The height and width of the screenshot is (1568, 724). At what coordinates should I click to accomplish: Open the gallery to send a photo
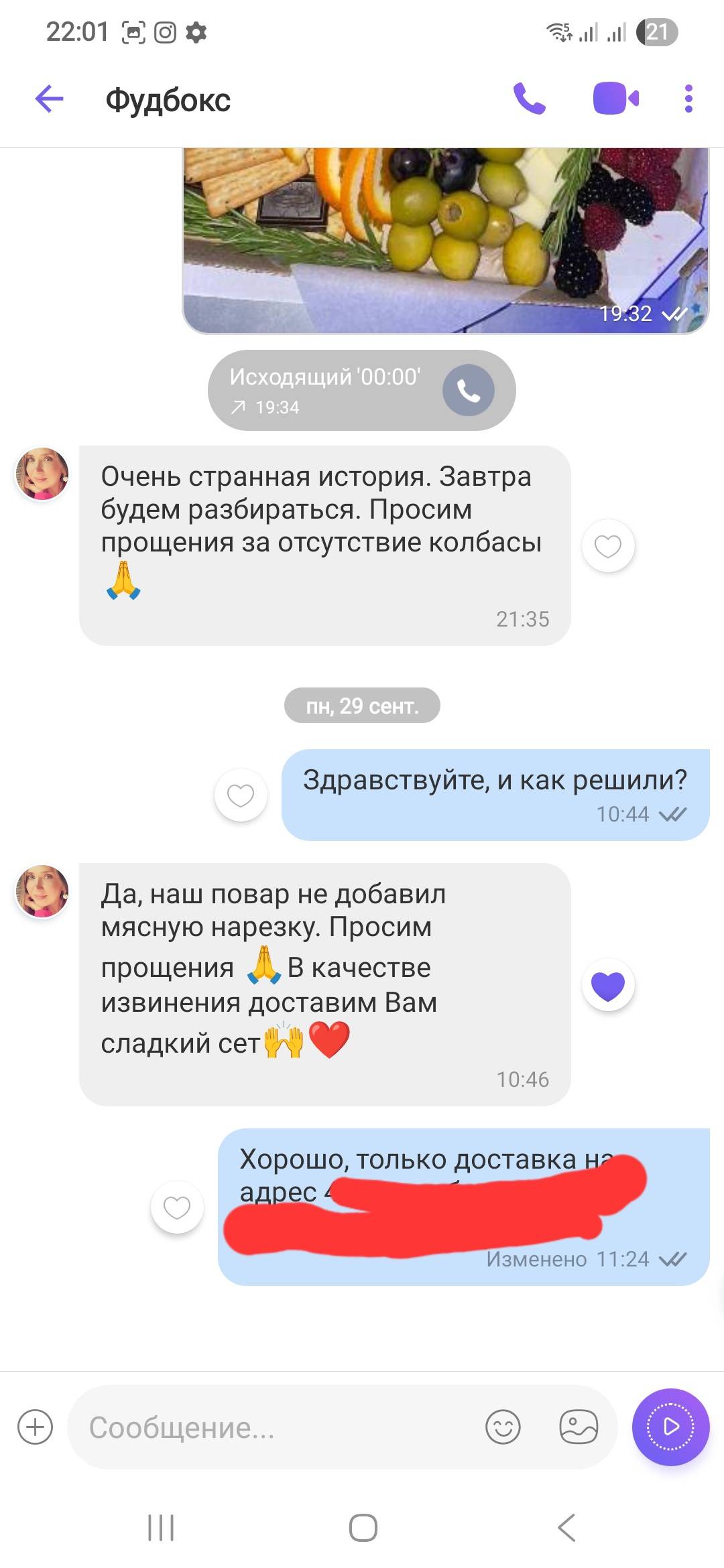tap(579, 1427)
